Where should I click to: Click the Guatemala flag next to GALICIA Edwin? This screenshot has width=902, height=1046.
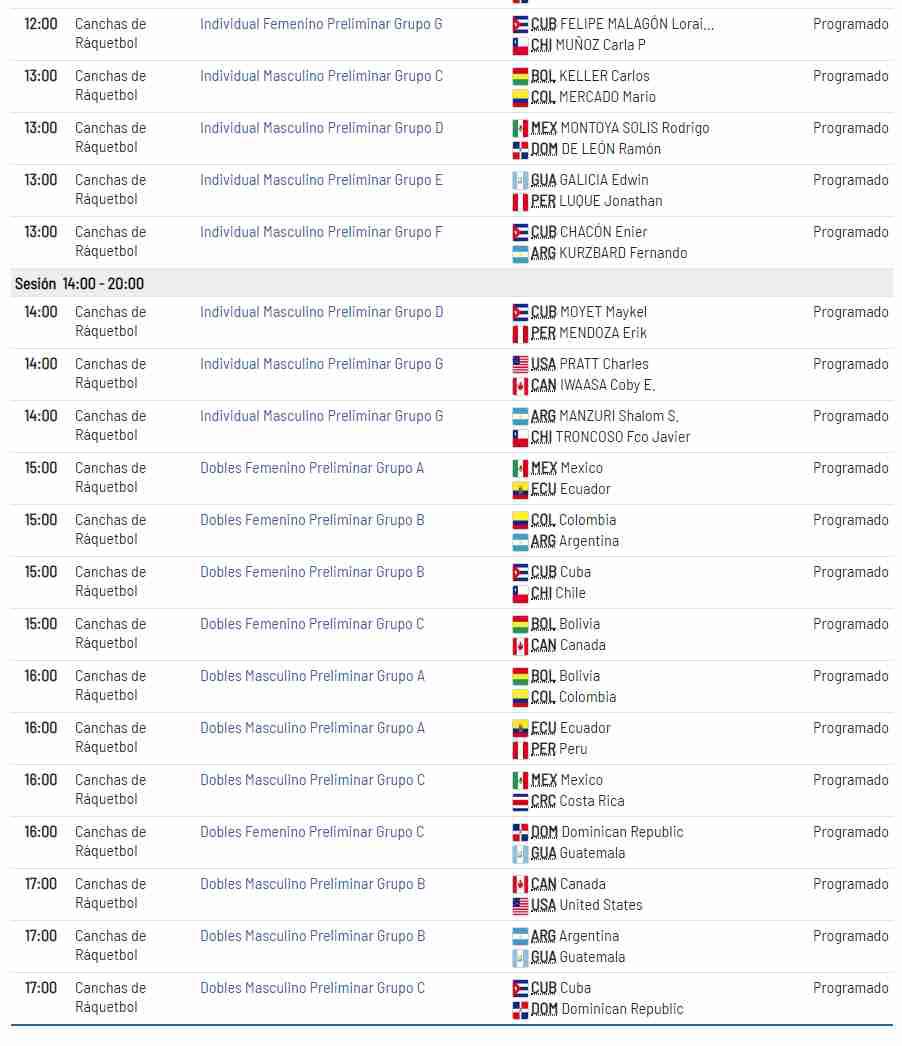click(x=520, y=180)
